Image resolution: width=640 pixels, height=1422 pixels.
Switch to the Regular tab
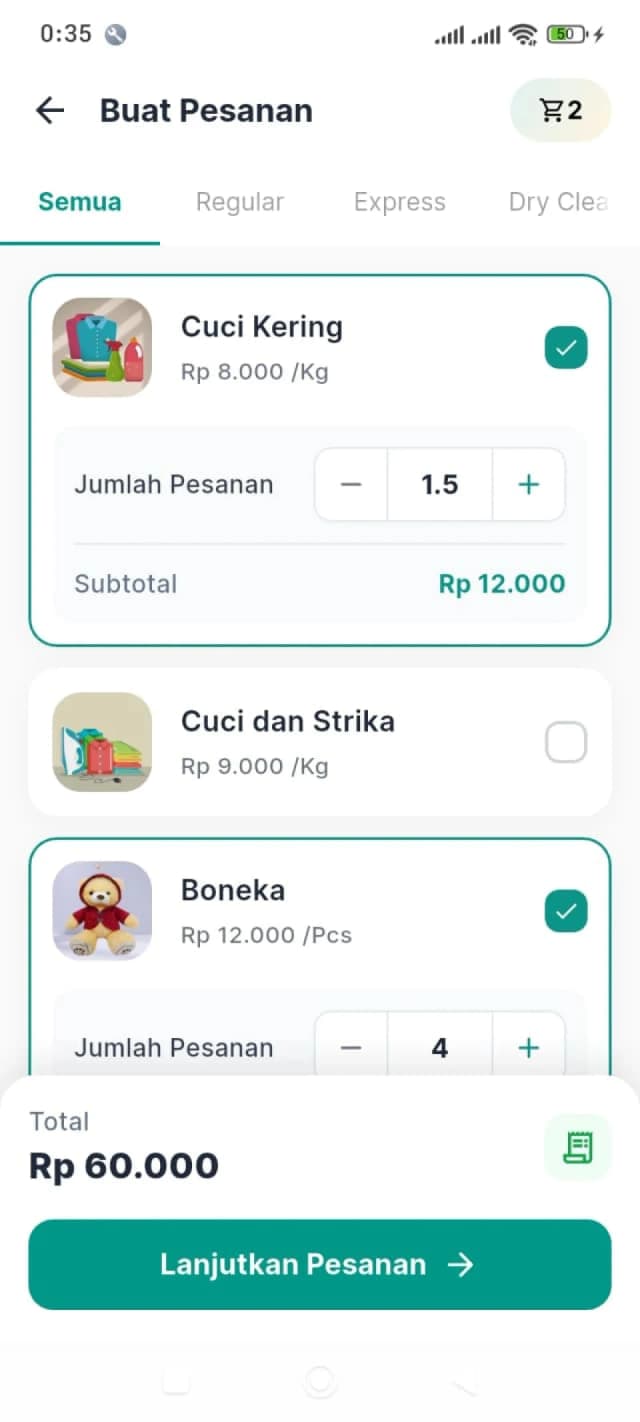coord(240,202)
